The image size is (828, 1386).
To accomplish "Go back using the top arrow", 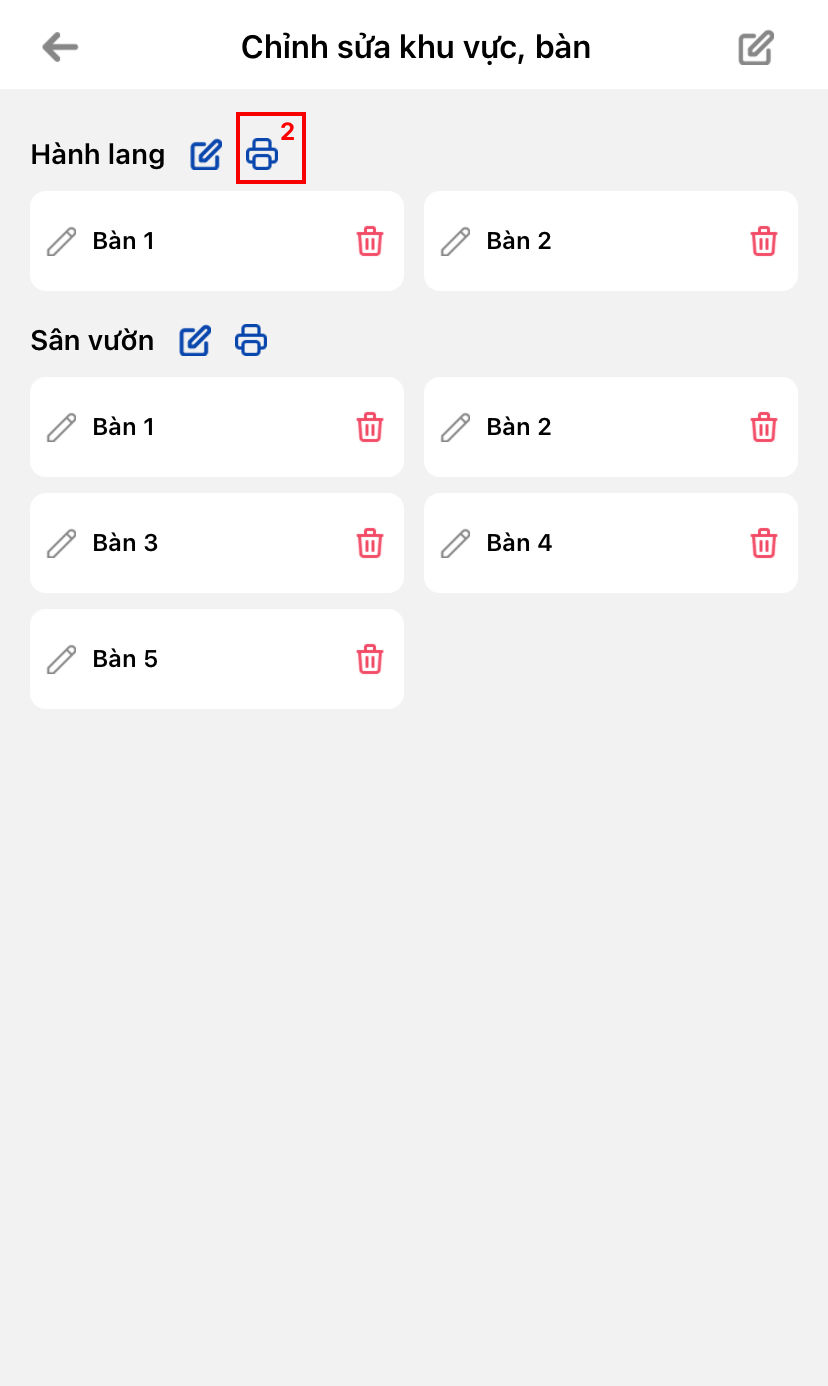I will click(60, 47).
